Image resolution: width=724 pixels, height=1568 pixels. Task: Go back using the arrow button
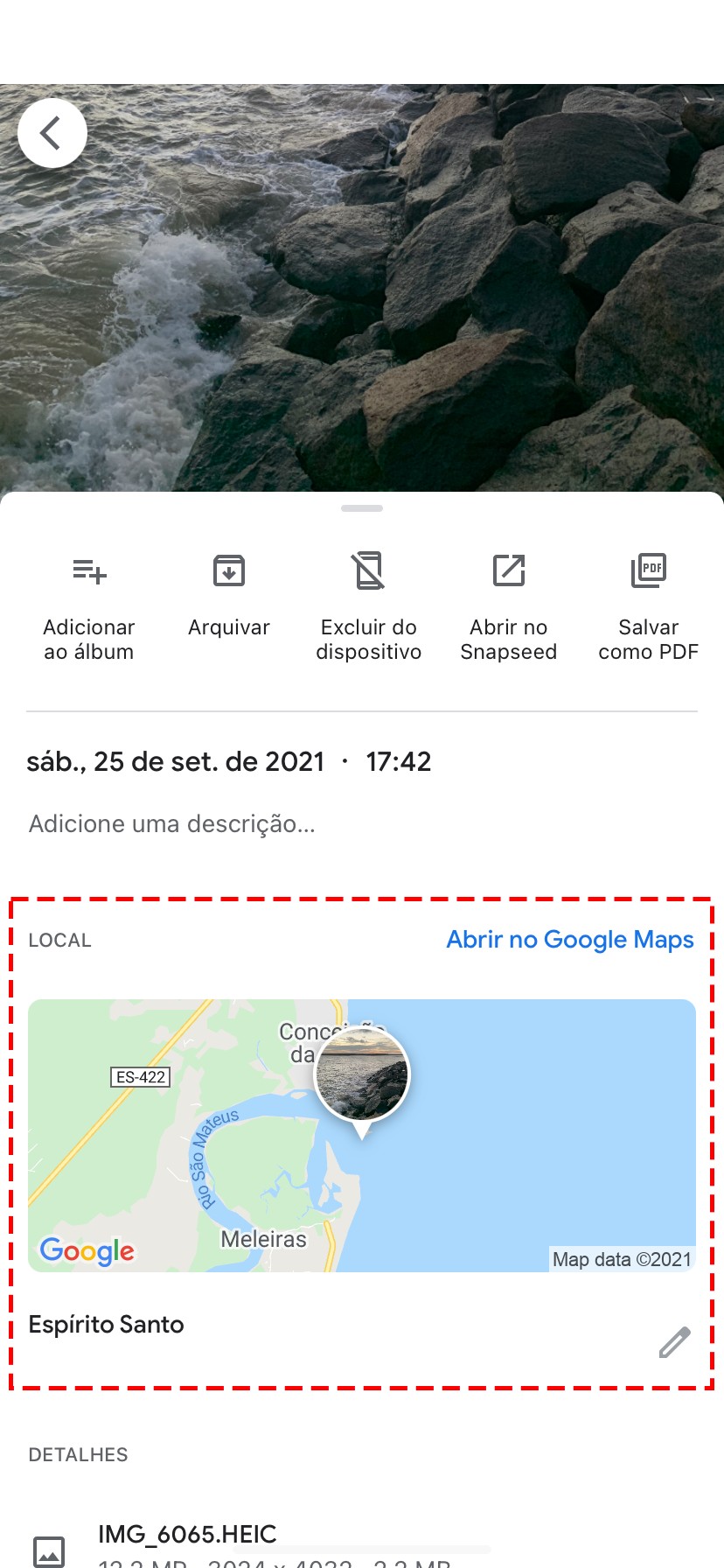[x=52, y=133]
